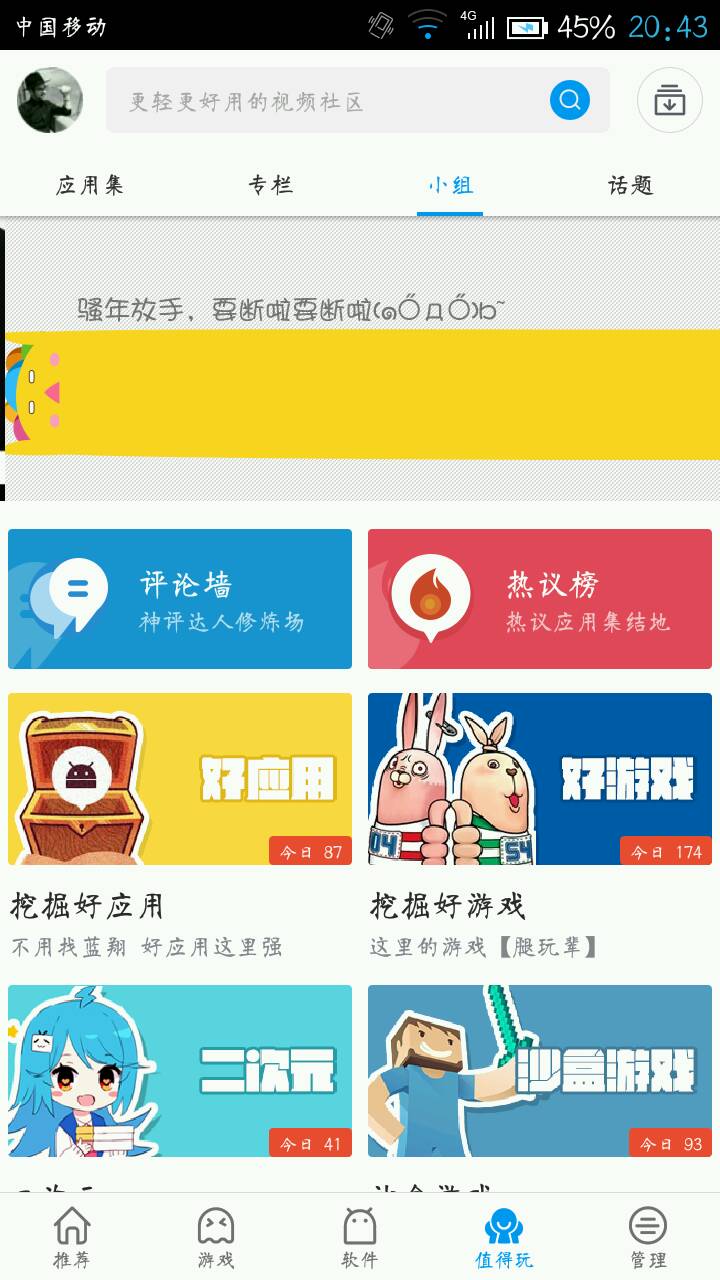Screen dimensions: 720x1280
Task: Select 值得玩 in bottom navigation
Action: click(504, 1237)
